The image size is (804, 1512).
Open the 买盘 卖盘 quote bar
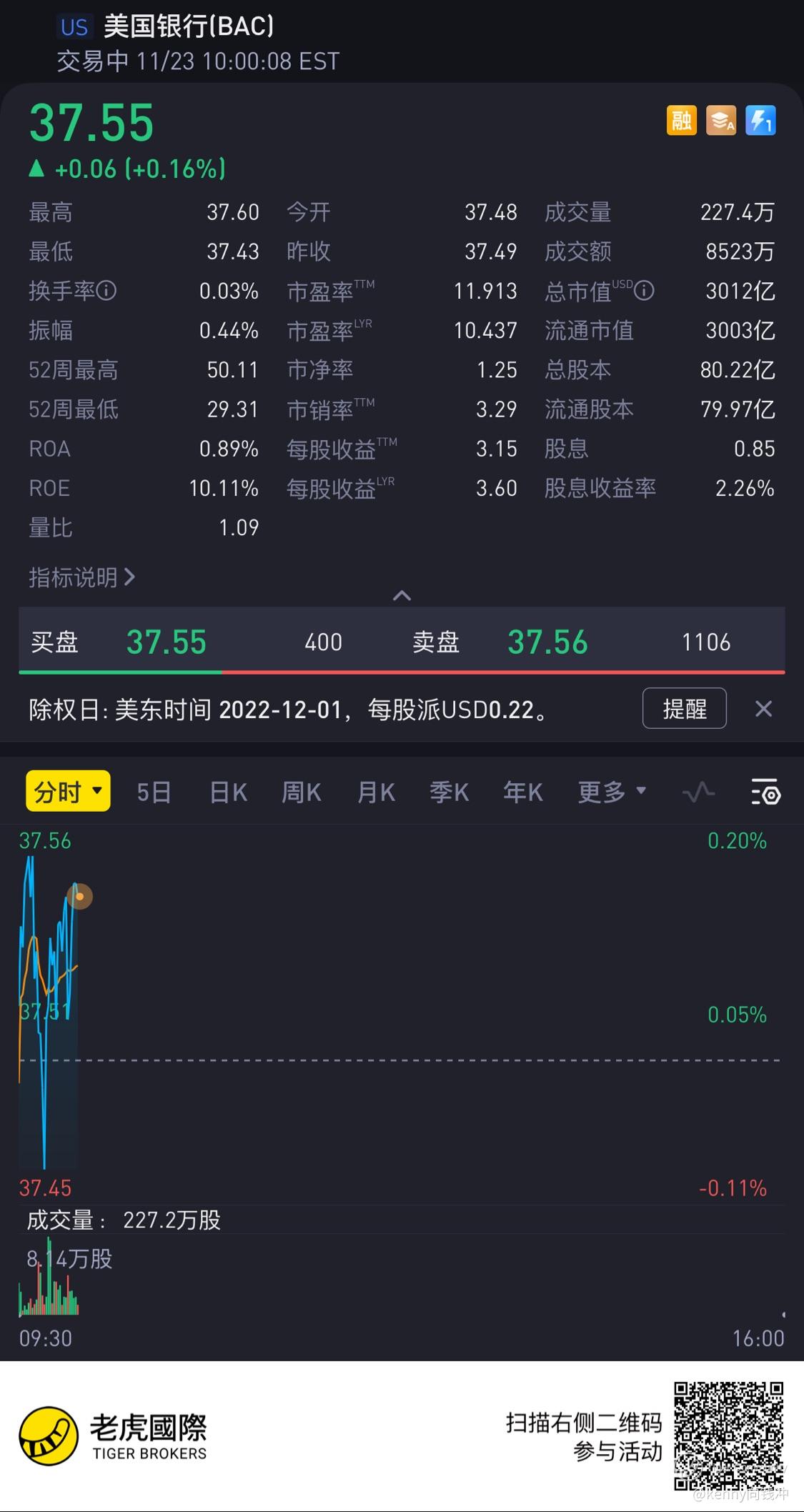tap(402, 642)
